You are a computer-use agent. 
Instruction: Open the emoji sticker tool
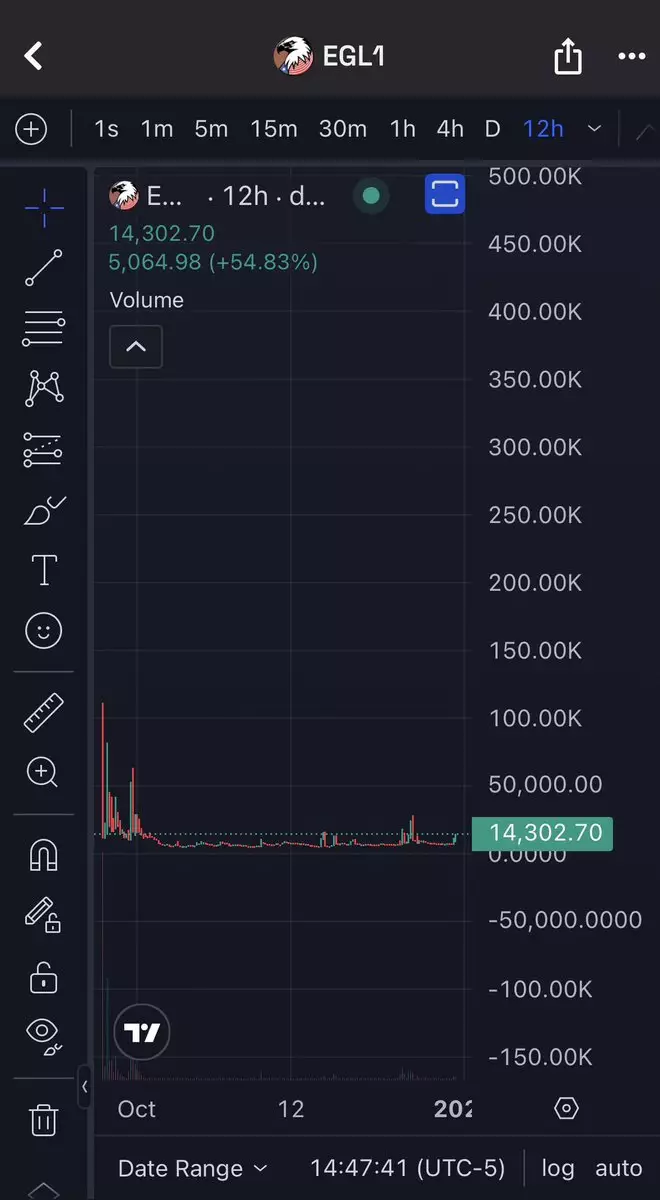click(x=43, y=630)
